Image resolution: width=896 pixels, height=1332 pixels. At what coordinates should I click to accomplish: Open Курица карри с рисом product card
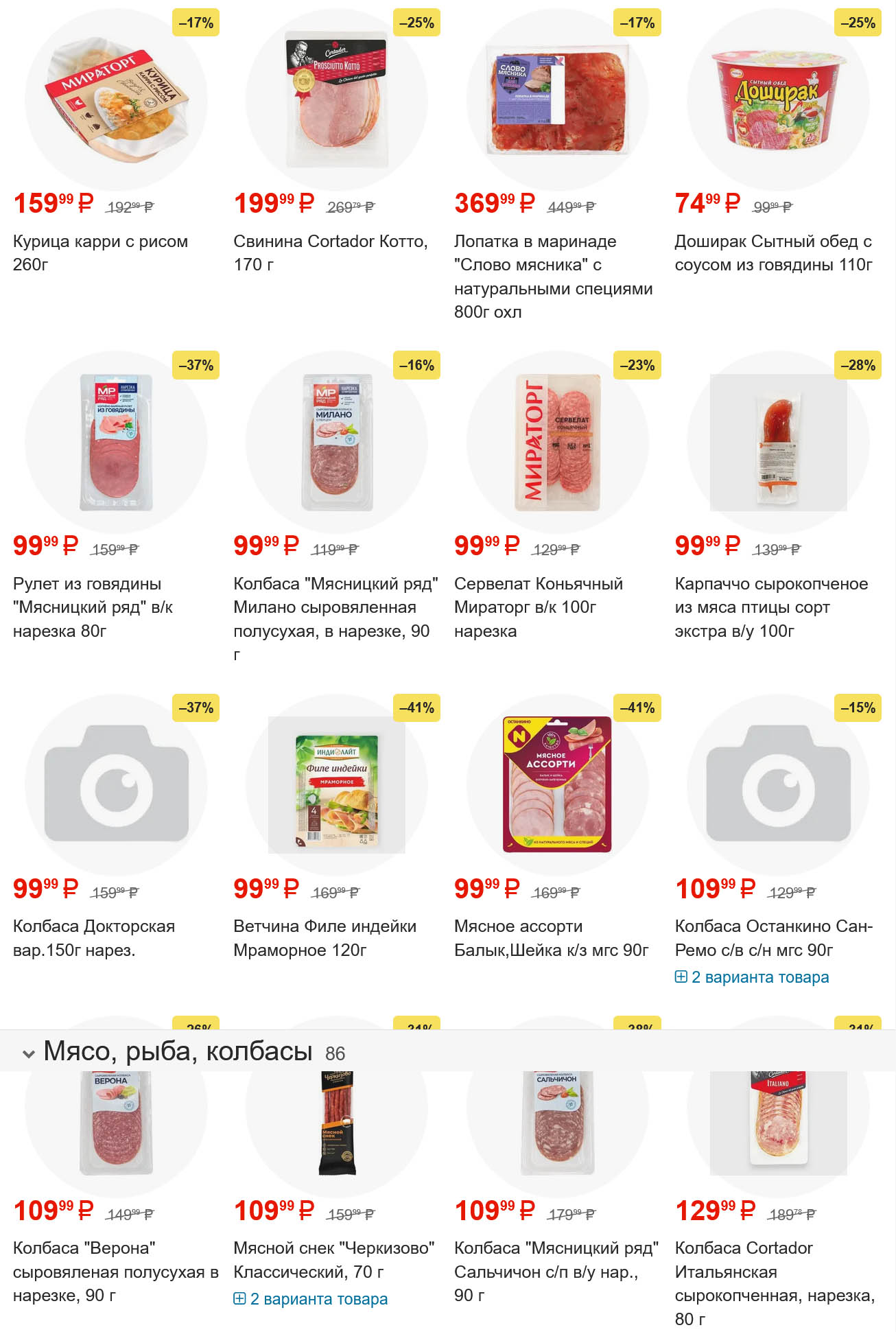coord(100,252)
